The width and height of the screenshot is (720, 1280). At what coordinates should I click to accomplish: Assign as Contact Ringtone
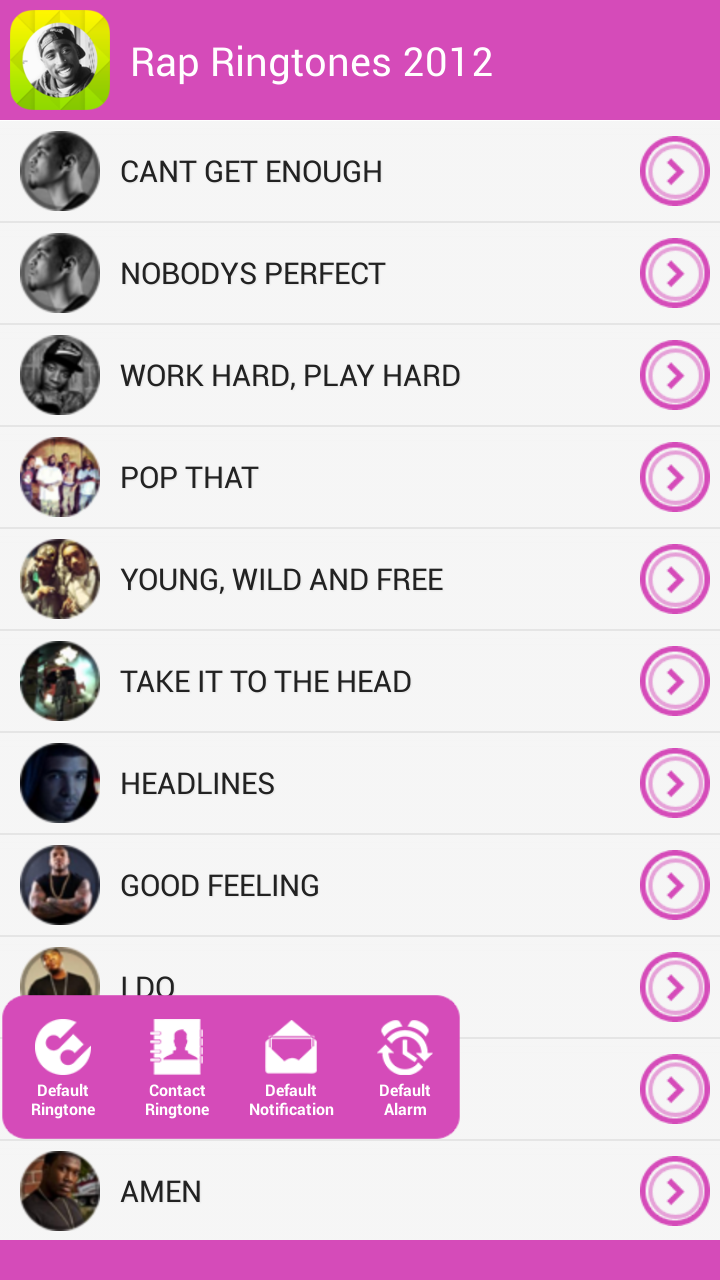(x=177, y=1067)
